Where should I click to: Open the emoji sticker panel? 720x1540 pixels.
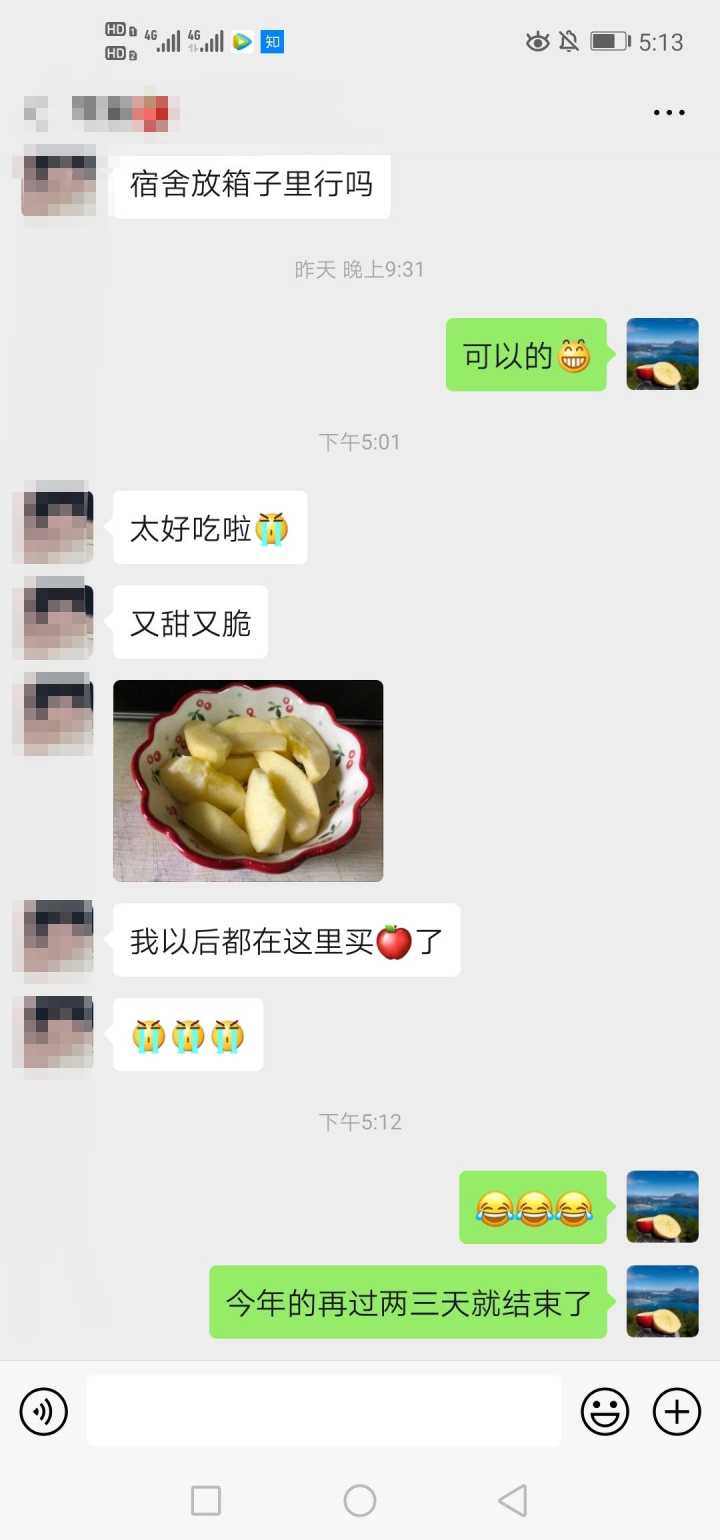[605, 1411]
